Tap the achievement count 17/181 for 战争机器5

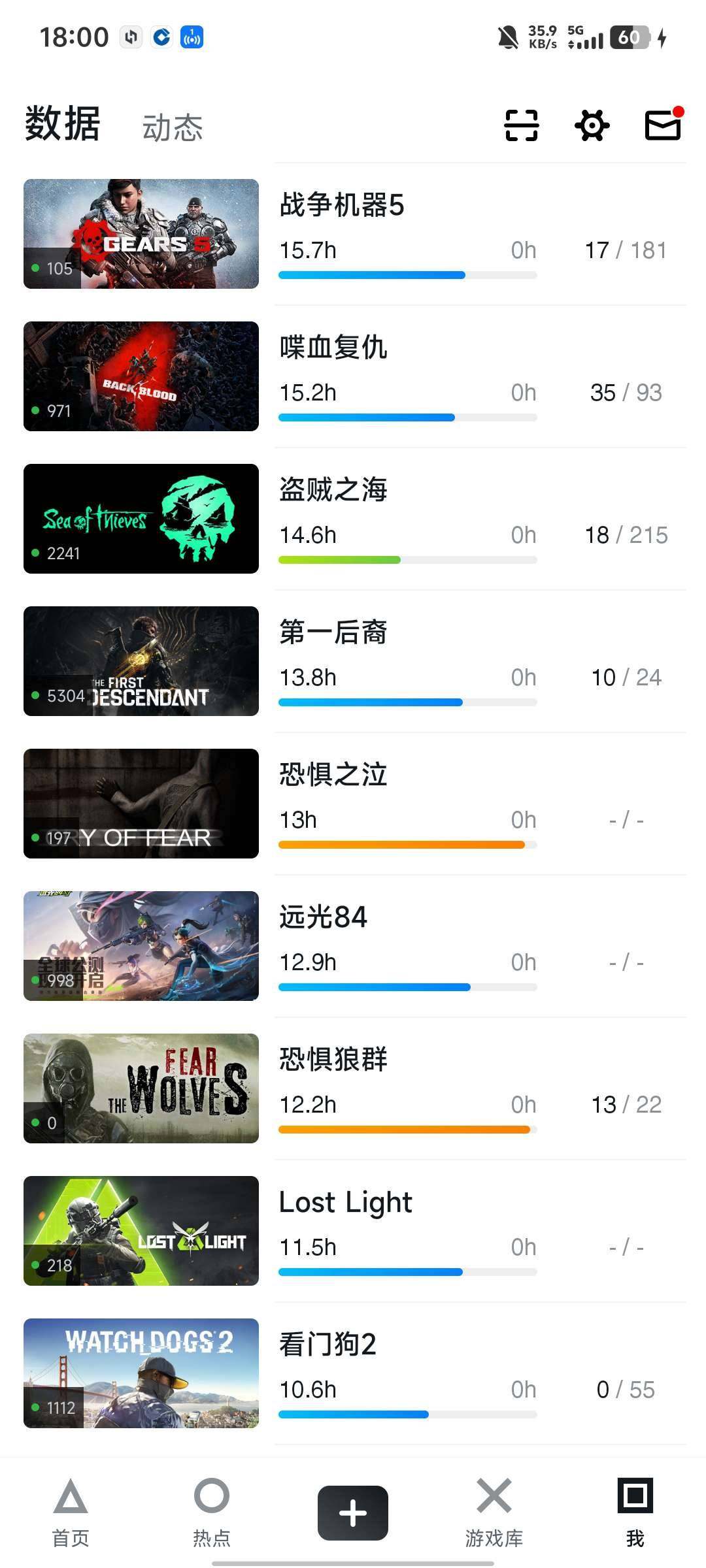(x=626, y=250)
